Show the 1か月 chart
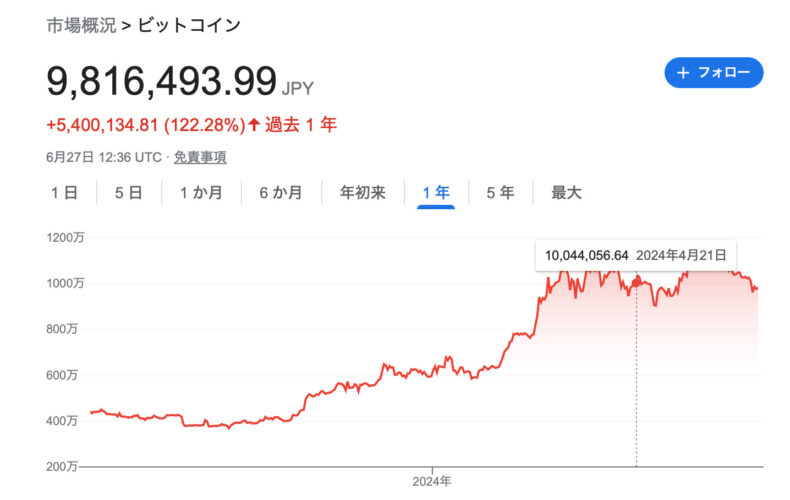This screenshot has width=790, height=500. pos(200,193)
